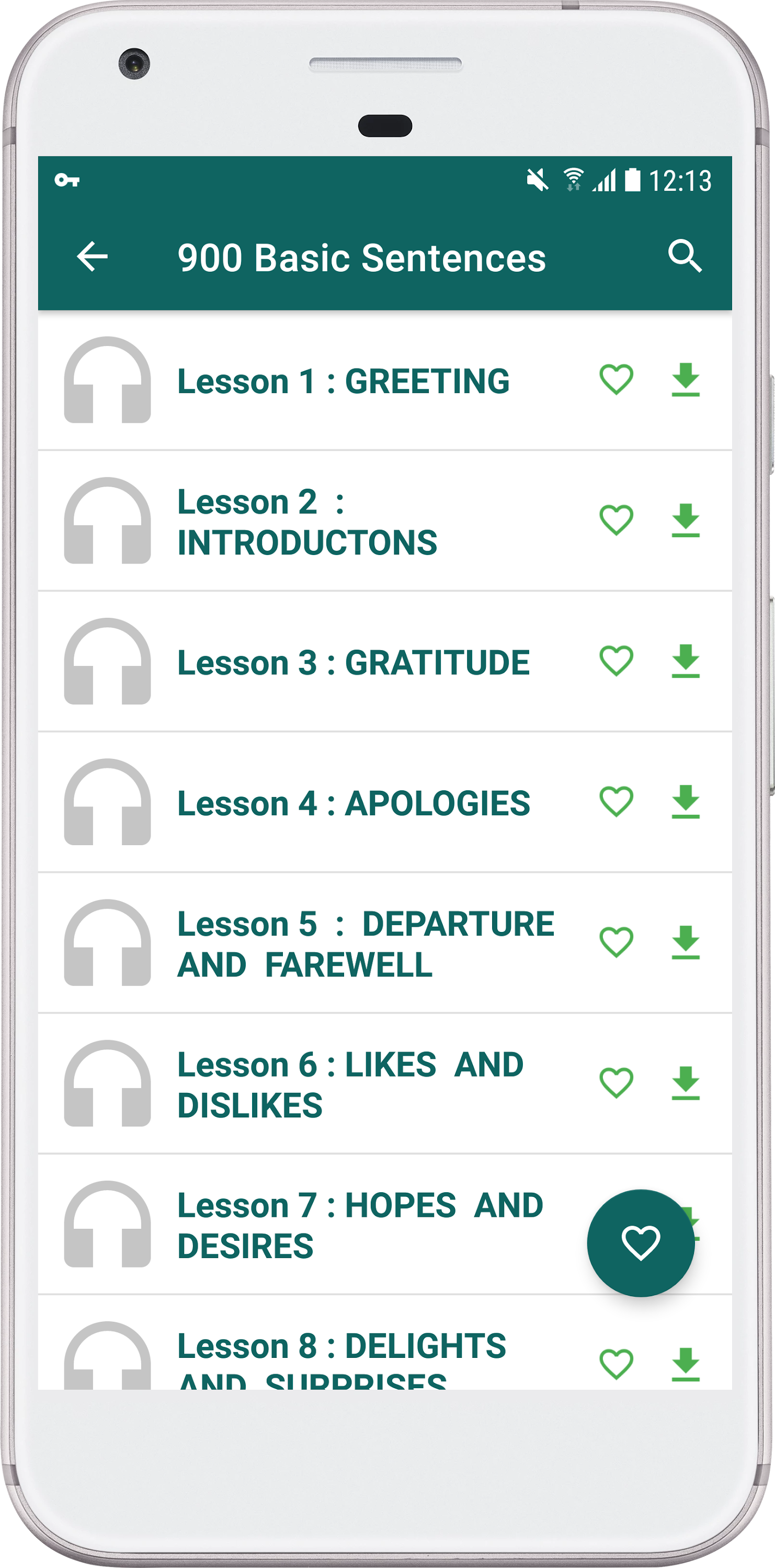Open Lesson 7: HOPES AND DESIRES
This screenshot has height=1568, width=775.
(359, 1225)
